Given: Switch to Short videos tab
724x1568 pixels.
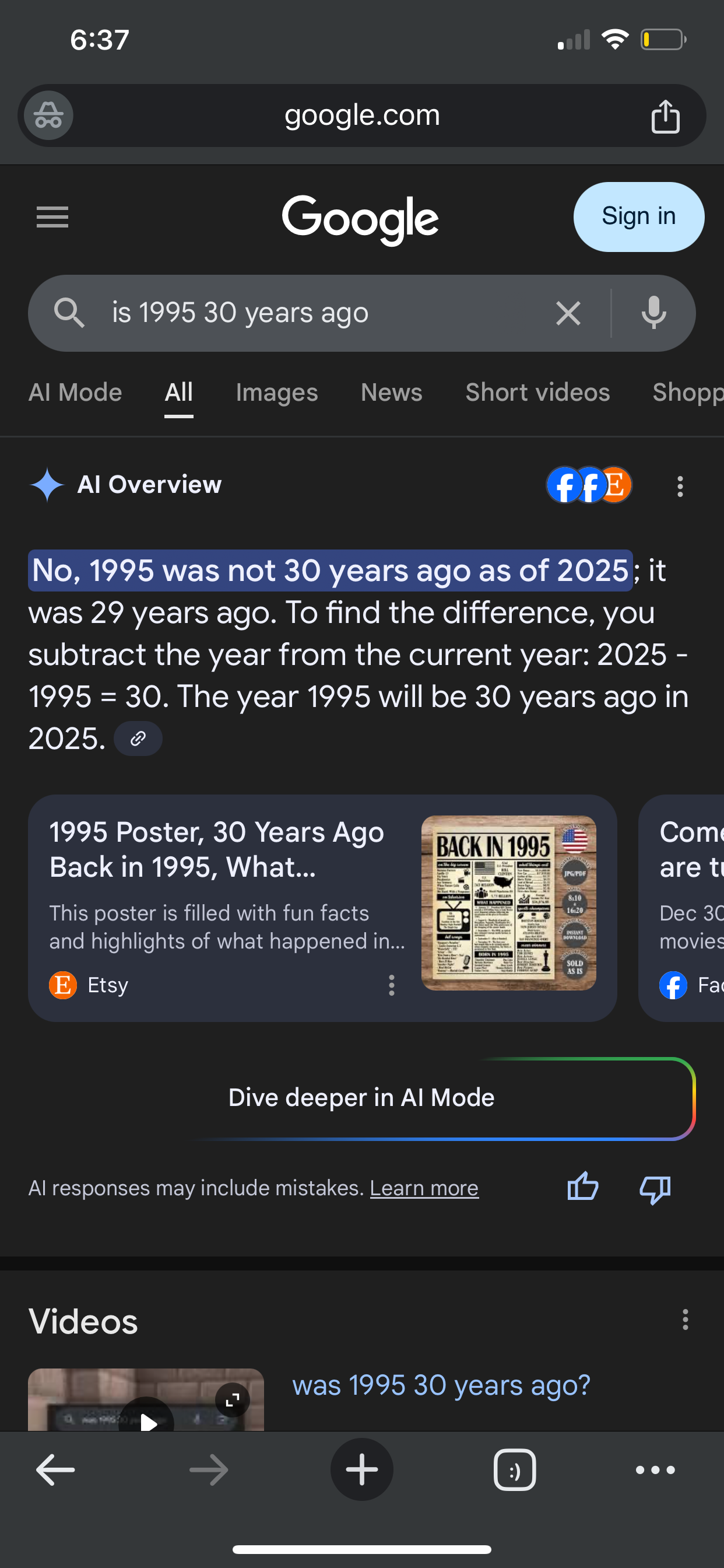Looking at the screenshot, I should (537, 393).
